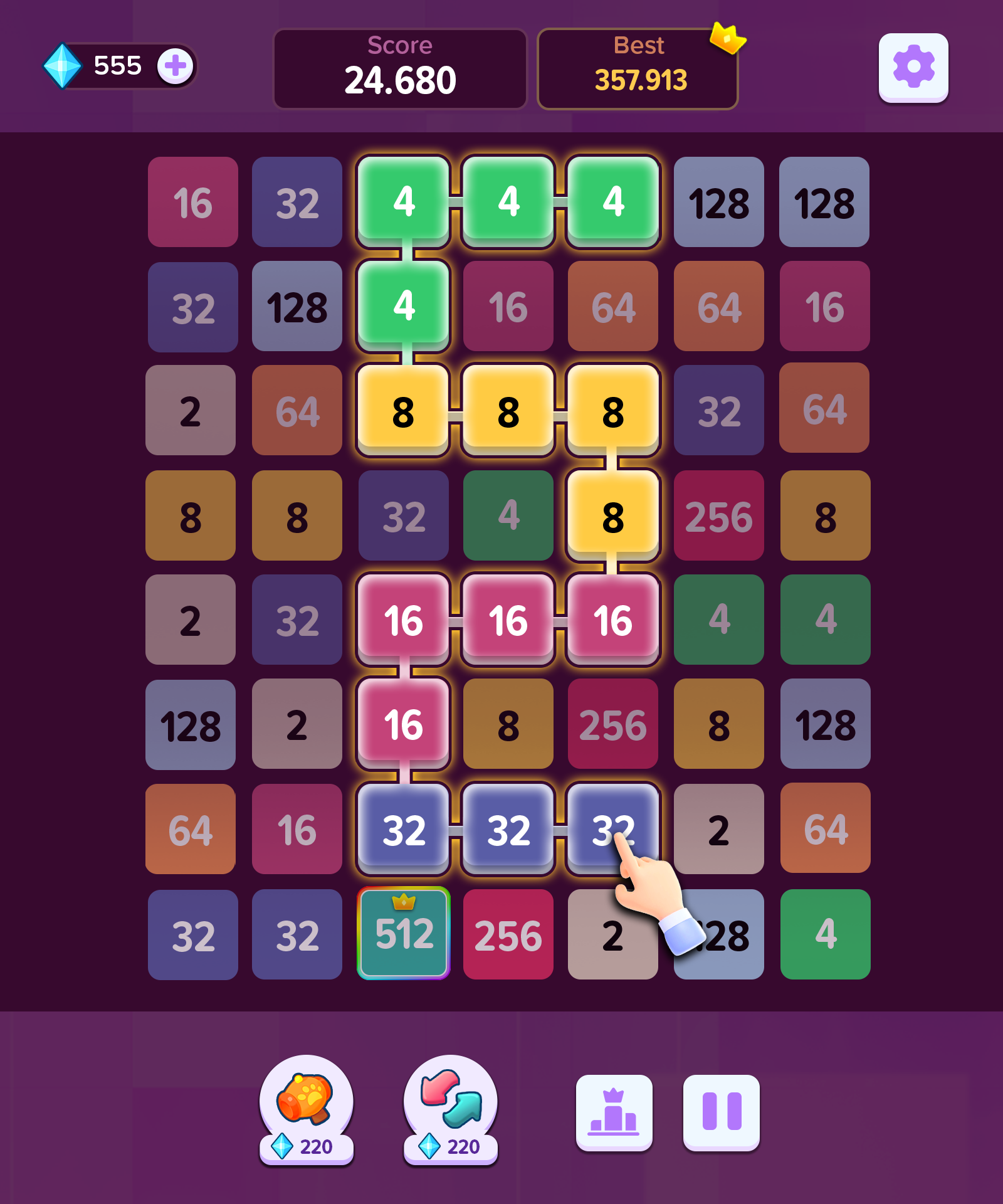Viewport: 1003px width, 1204px height.
Task: Tap the 256 tile next to the 512 tile
Action: pyautogui.click(x=509, y=934)
